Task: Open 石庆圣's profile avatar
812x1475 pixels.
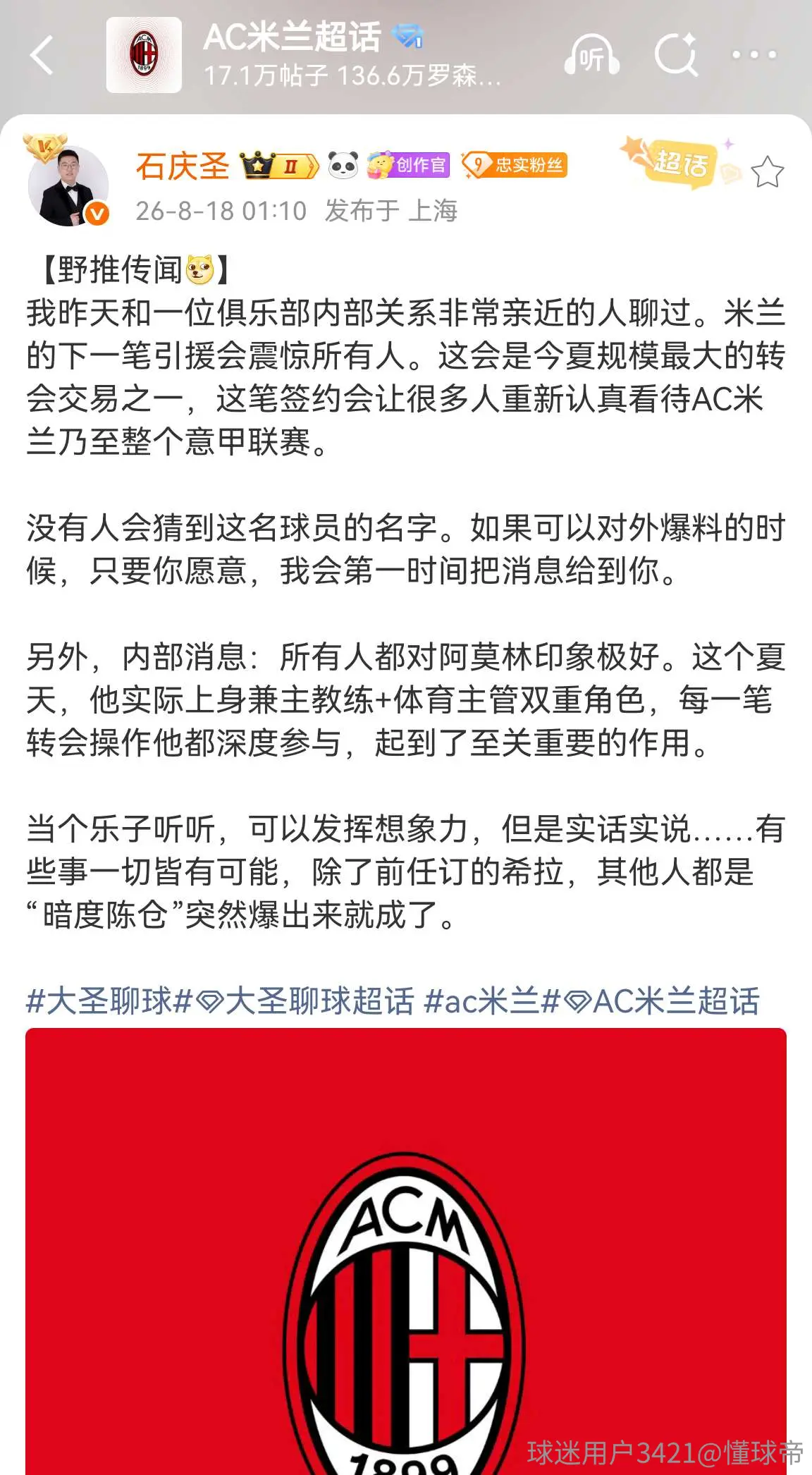Action: pos(68,185)
